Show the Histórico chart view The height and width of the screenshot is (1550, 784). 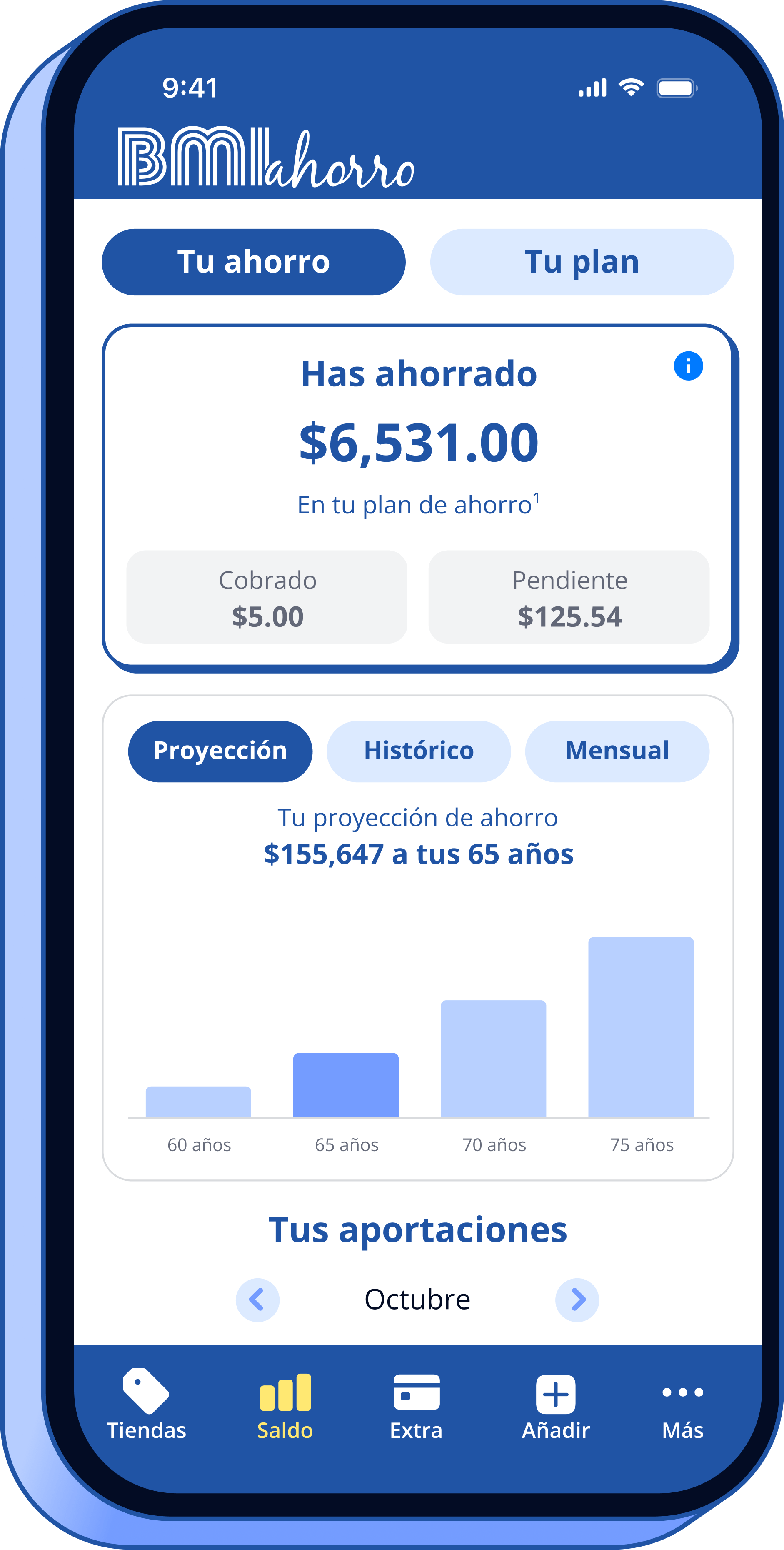(x=419, y=751)
